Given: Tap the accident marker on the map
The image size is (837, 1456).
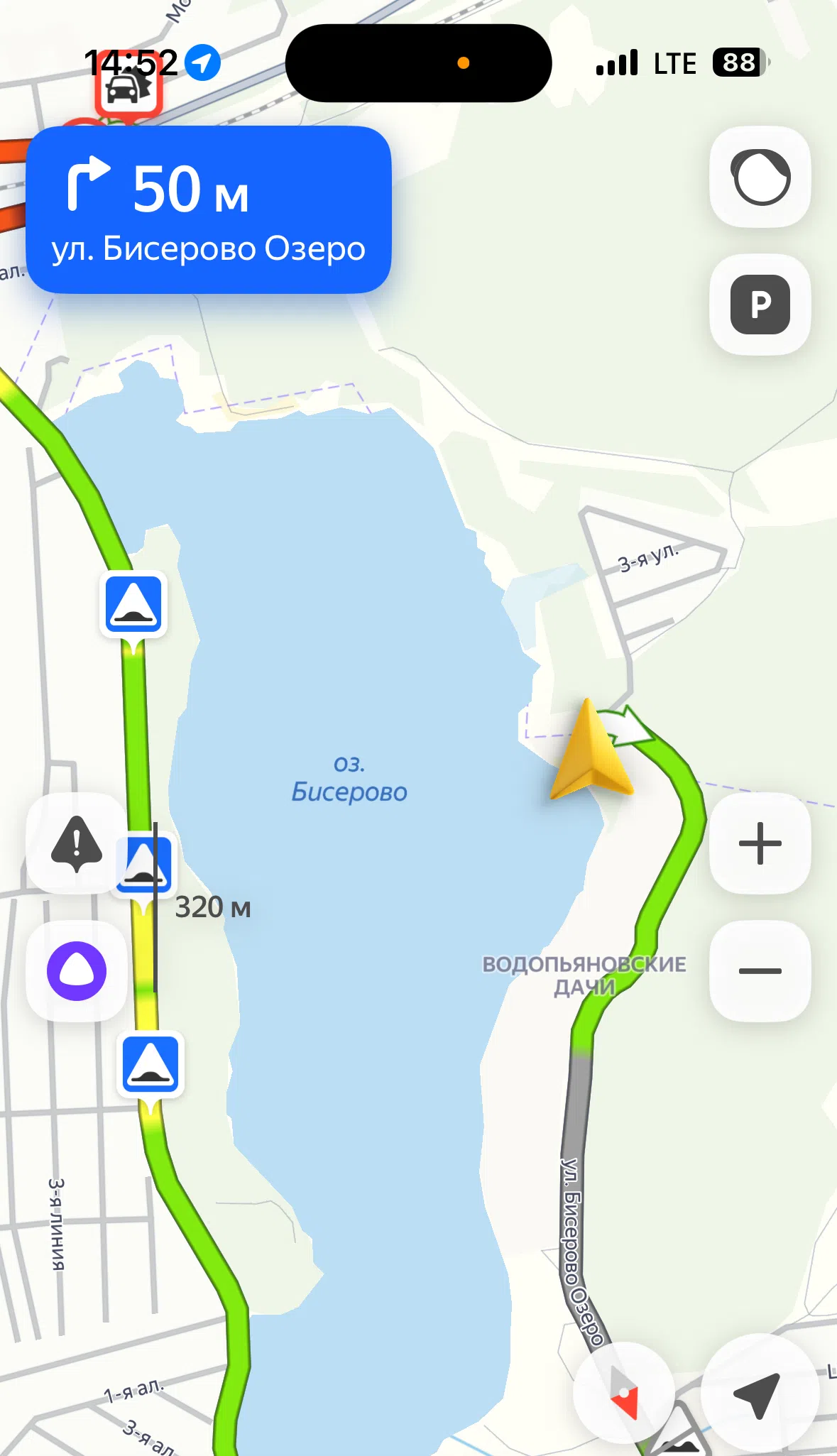Looking at the screenshot, I should click(129, 88).
